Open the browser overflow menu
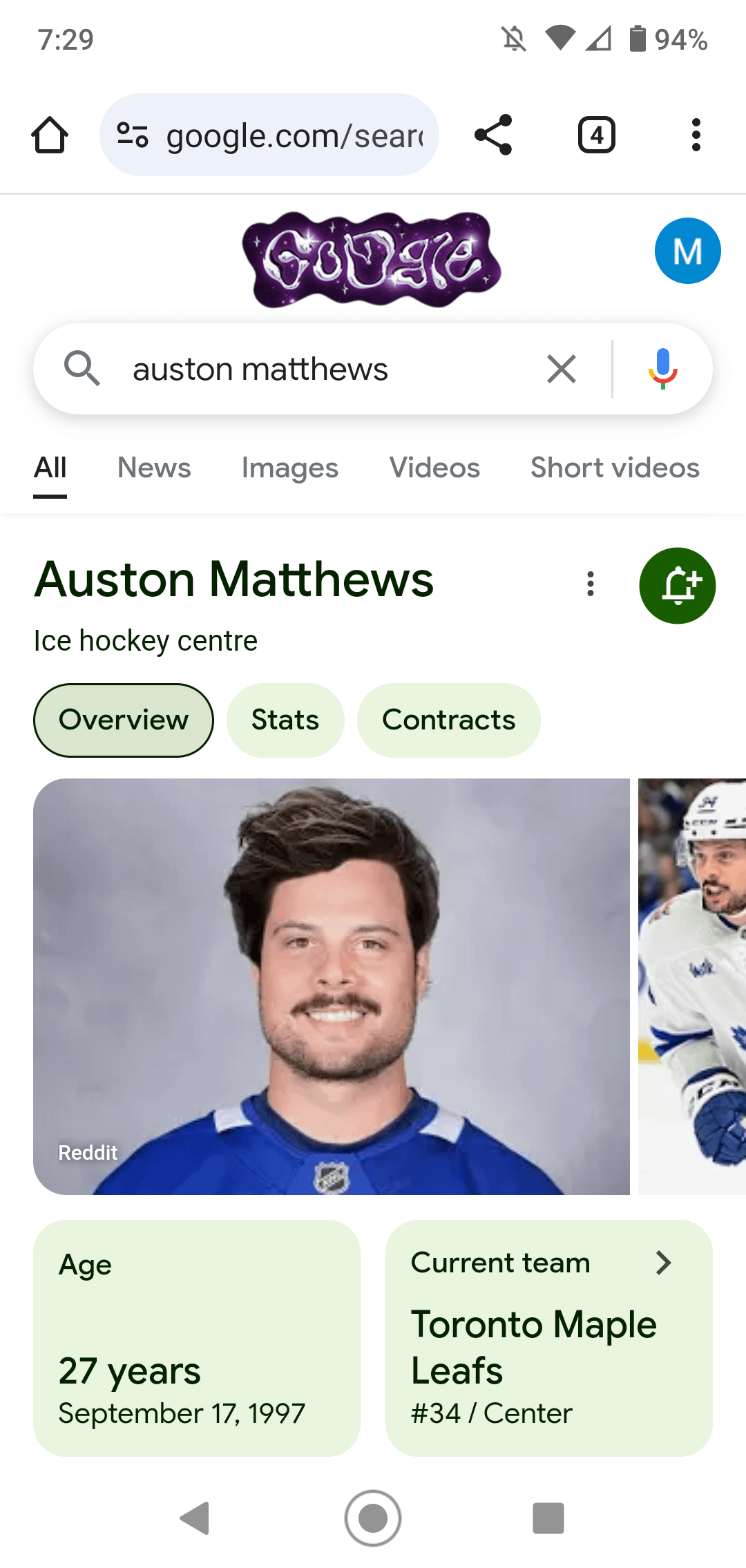Viewport: 746px width, 1568px height. coord(696,135)
